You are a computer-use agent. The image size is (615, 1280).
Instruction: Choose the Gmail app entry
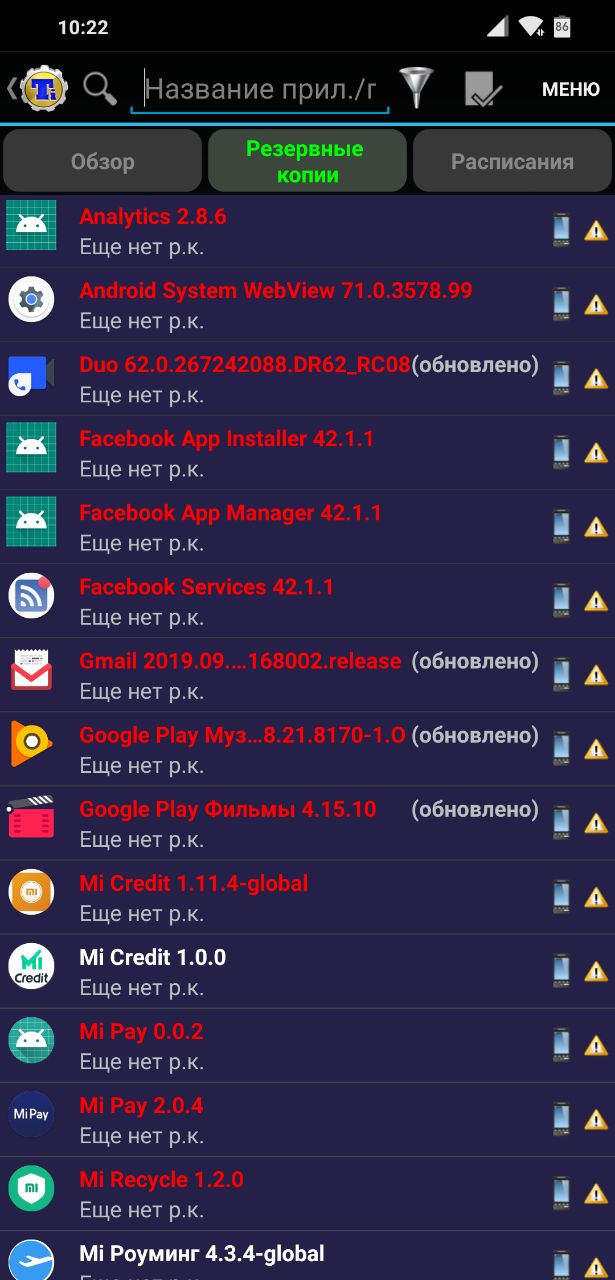(x=307, y=675)
